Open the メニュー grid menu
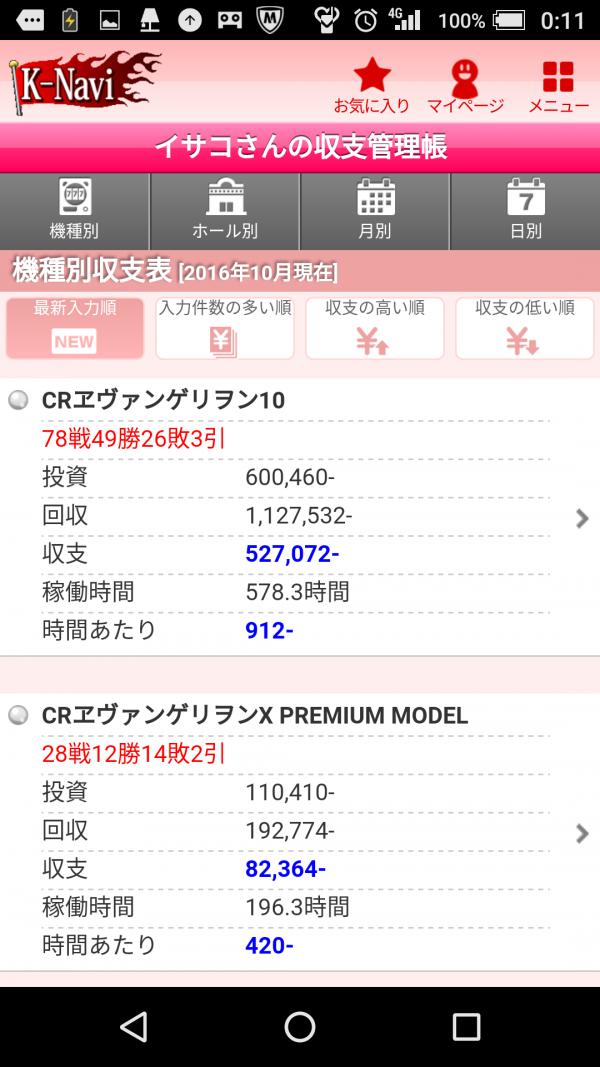Viewport: 600px width, 1067px height. (559, 85)
